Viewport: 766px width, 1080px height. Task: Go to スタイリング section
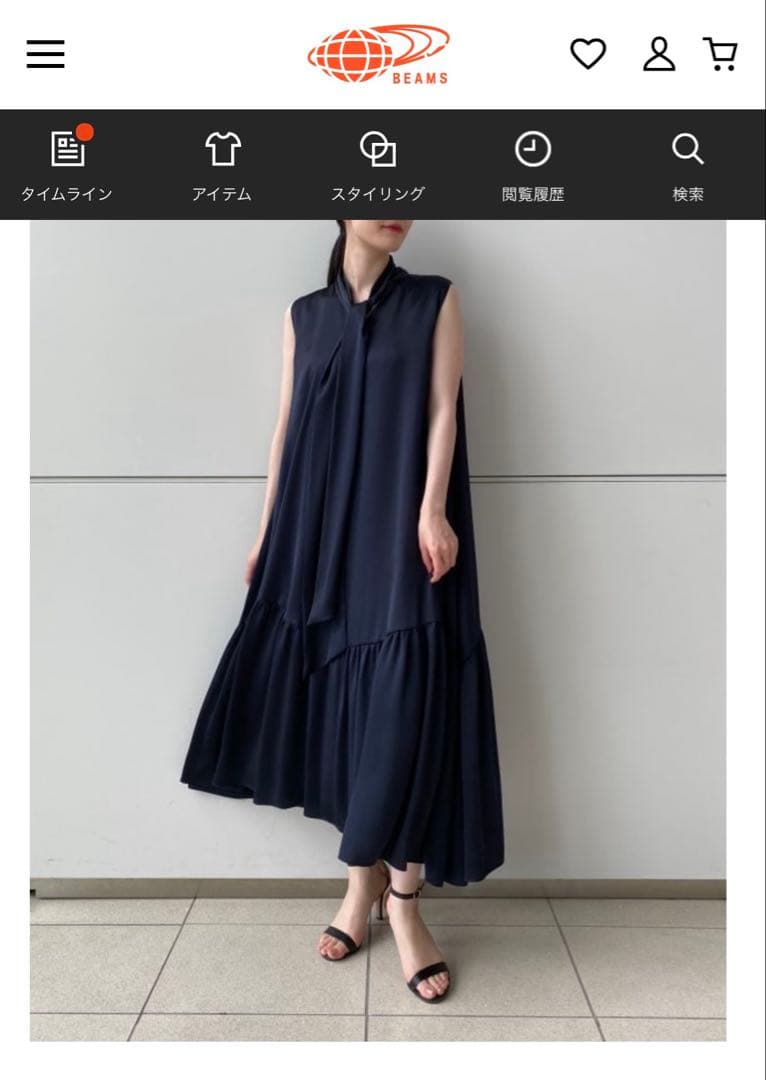click(378, 165)
